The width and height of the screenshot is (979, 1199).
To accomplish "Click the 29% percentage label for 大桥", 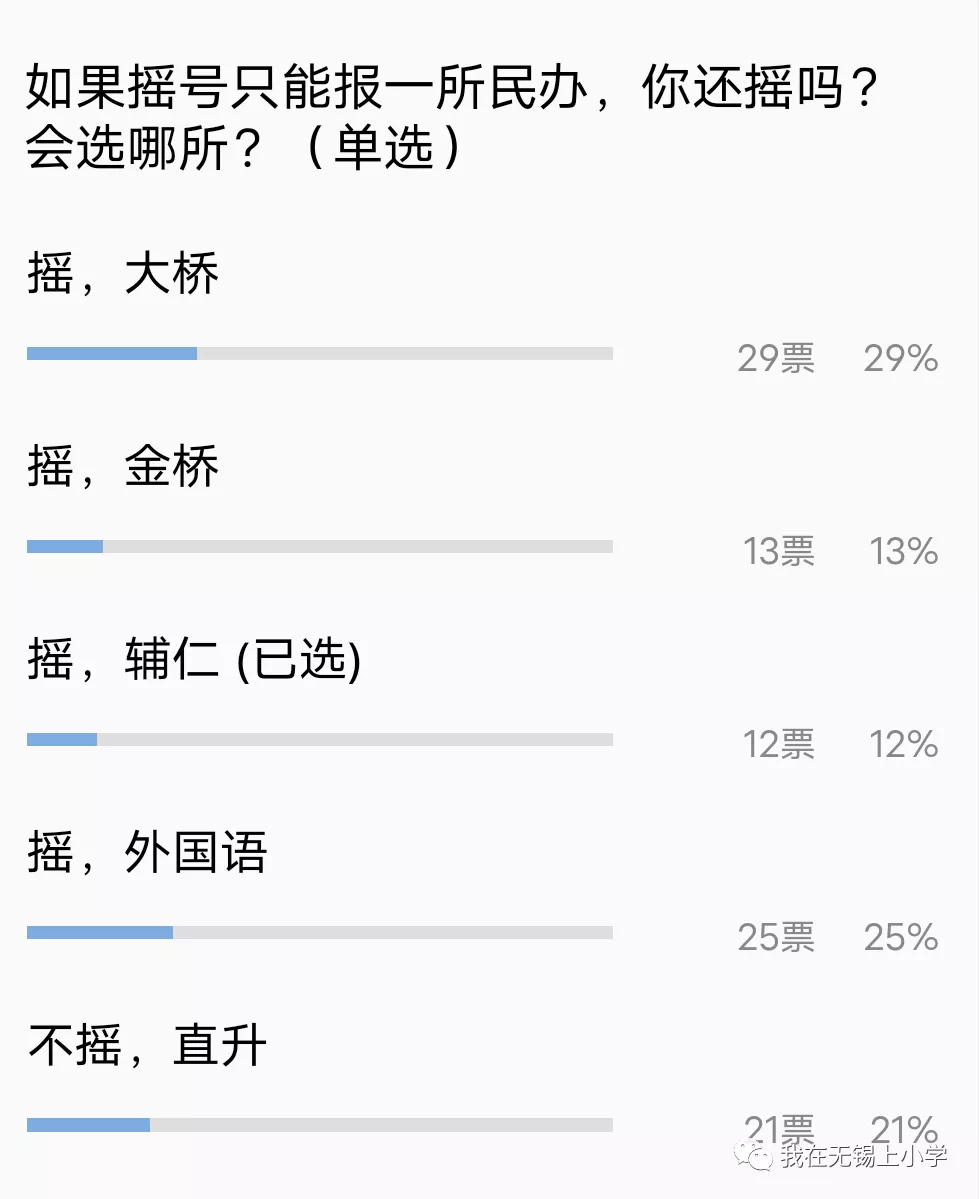I will (901, 358).
